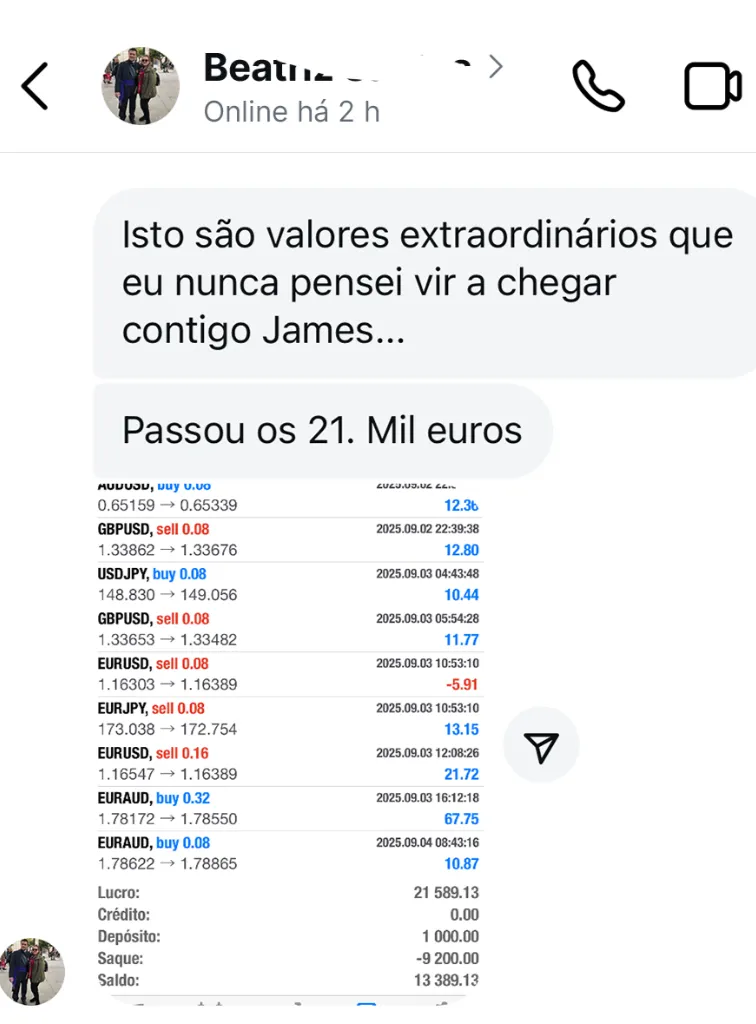Start a video call with Beatriz
This screenshot has width=756, height=1024.
(712, 86)
